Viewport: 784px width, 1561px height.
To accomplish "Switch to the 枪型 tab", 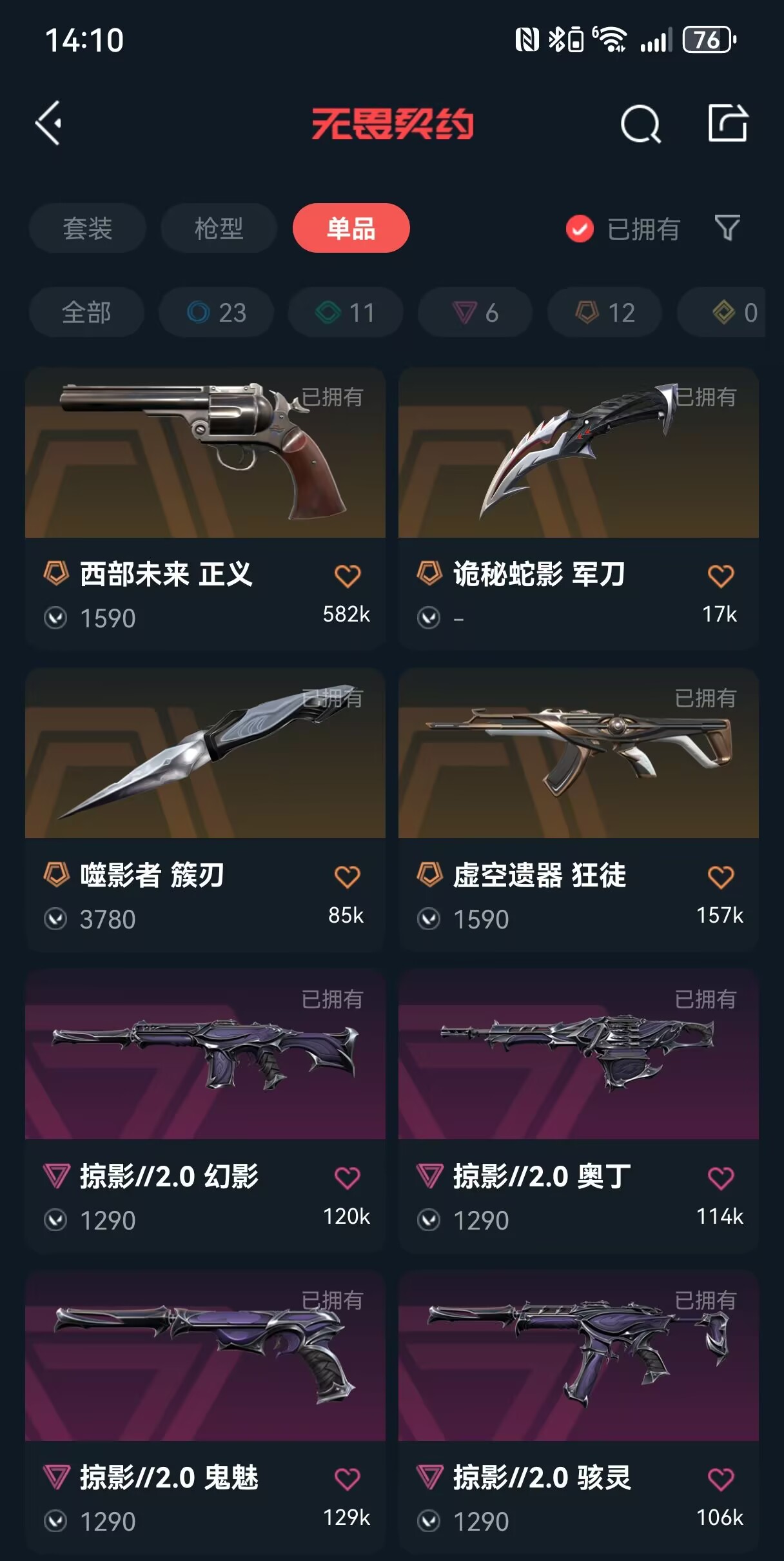I will tap(219, 228).
